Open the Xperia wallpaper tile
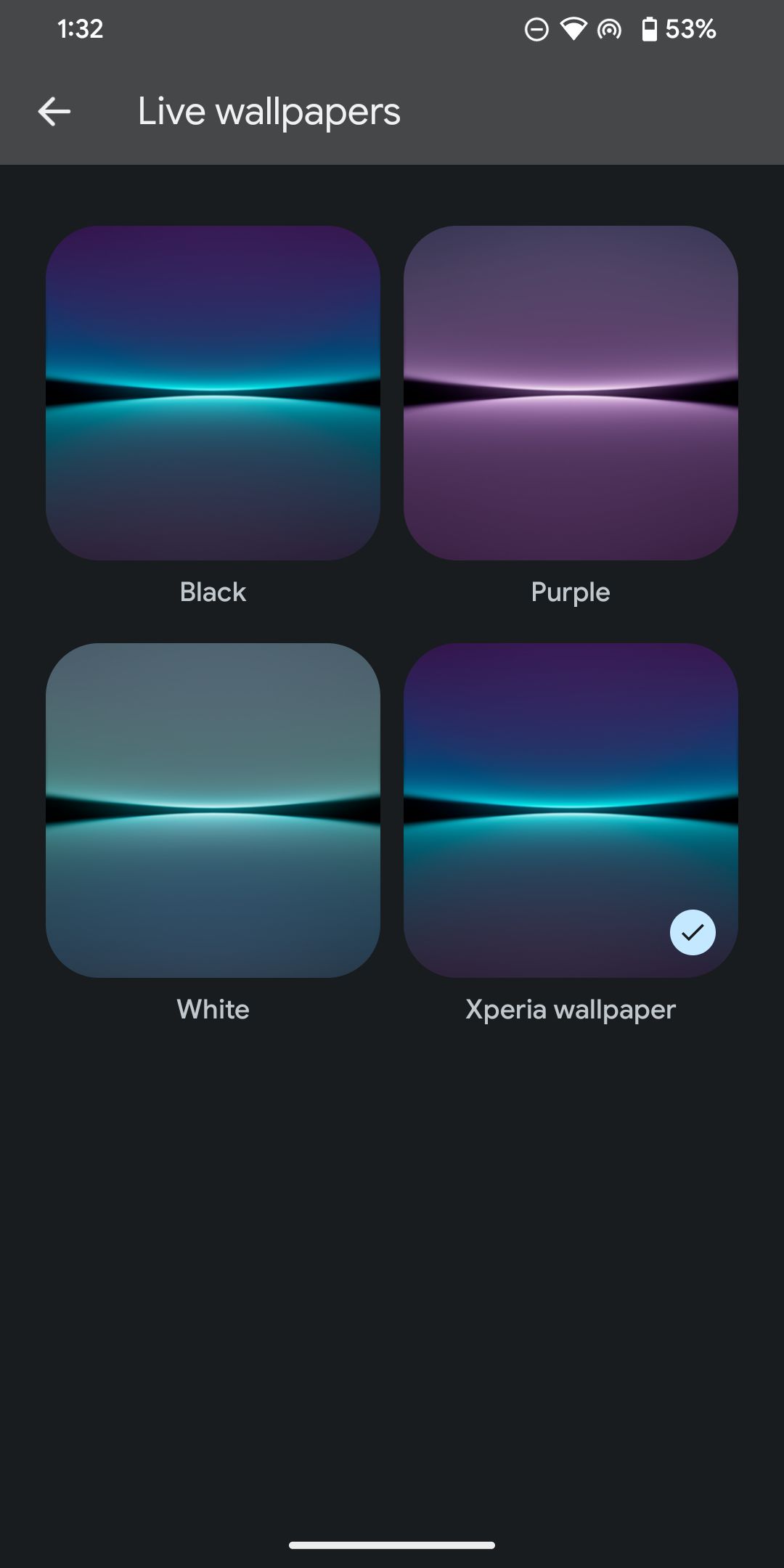The image size is (784, 1568). [571, 810]
